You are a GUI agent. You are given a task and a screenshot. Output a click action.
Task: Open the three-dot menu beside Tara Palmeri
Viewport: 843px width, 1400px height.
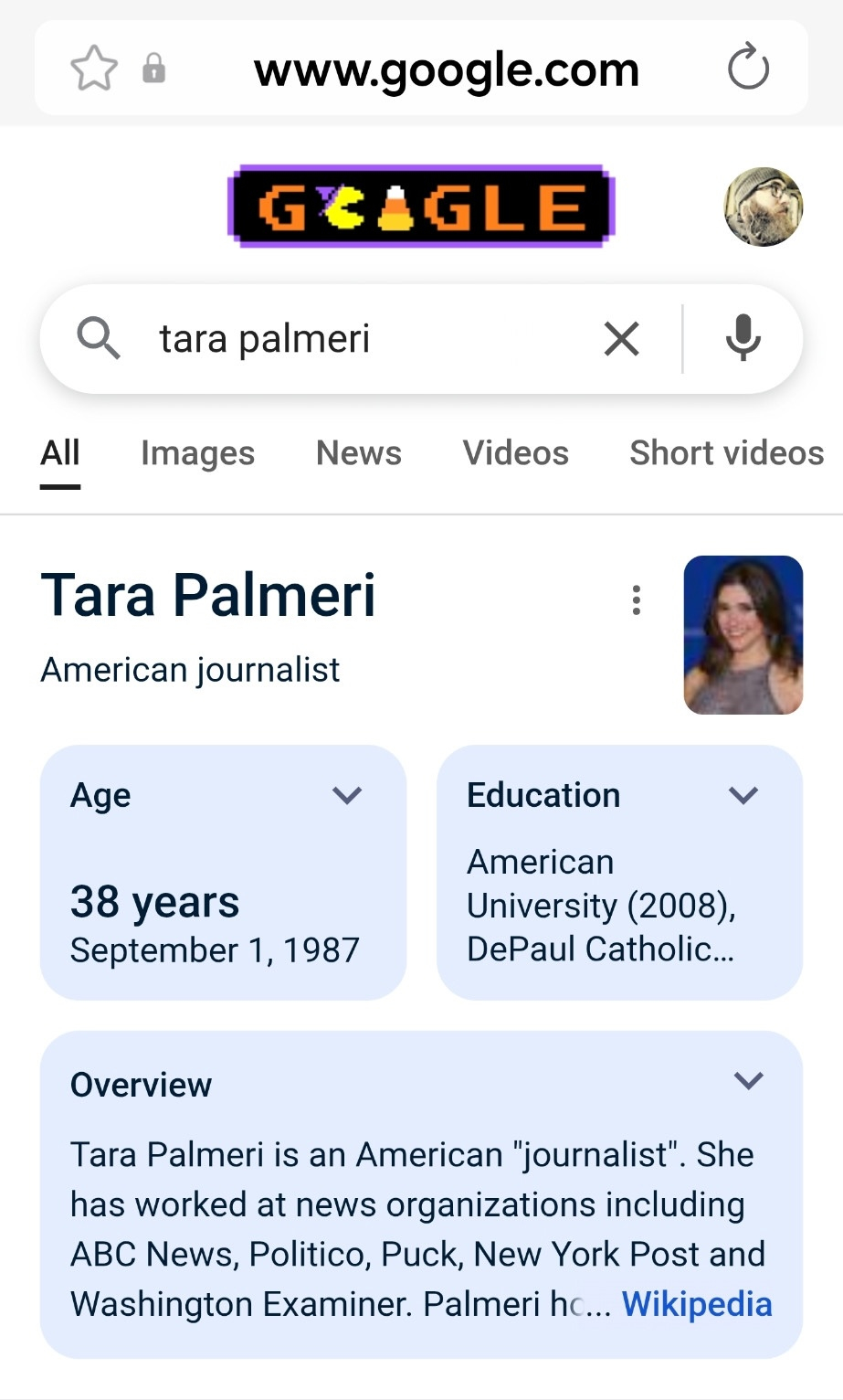tap(637, 600)
